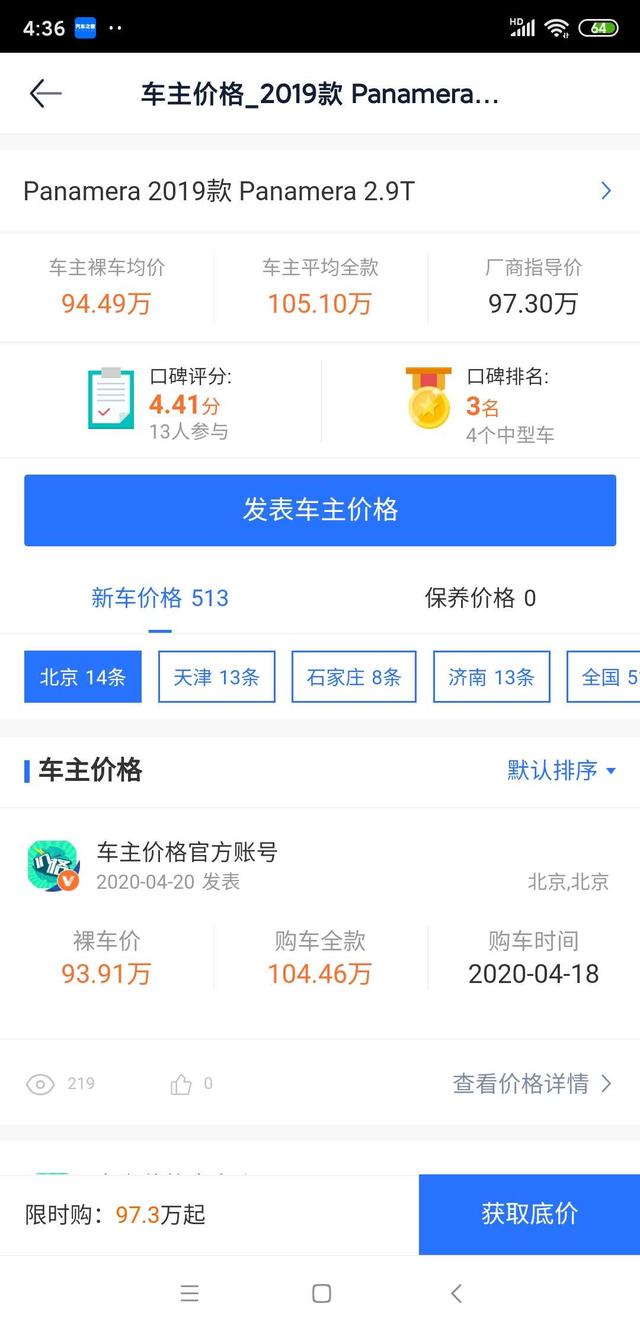Open the 默认排序 sort dropdown

click(562, 770)
